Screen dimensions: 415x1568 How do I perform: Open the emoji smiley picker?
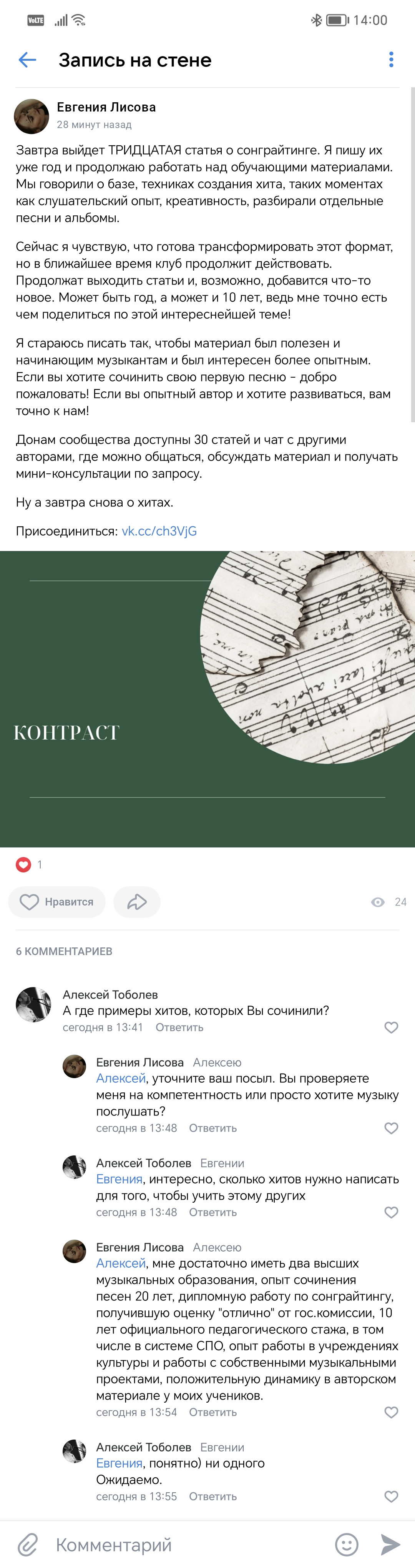pos(347,1544)
